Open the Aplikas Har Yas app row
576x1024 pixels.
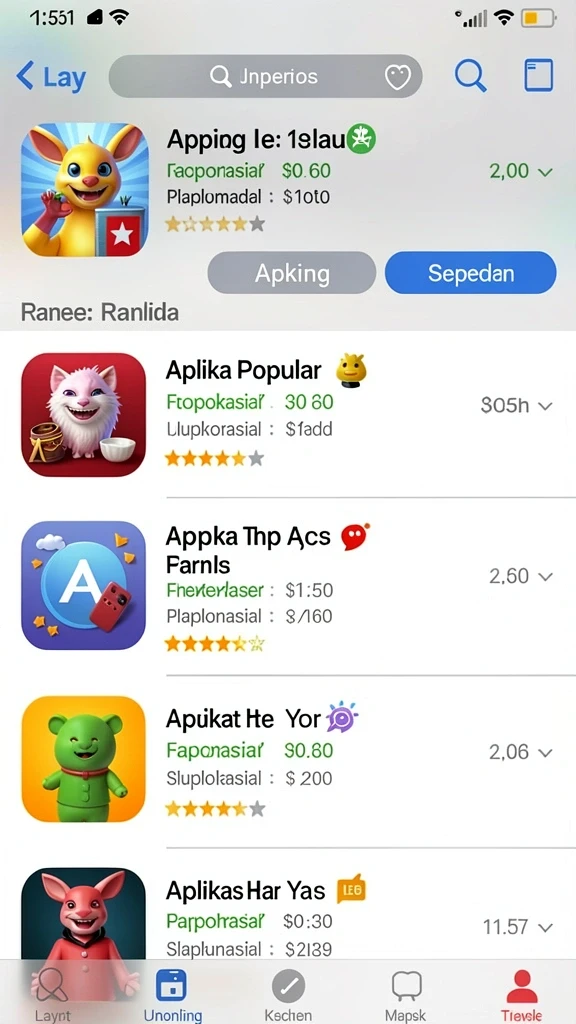288,914
